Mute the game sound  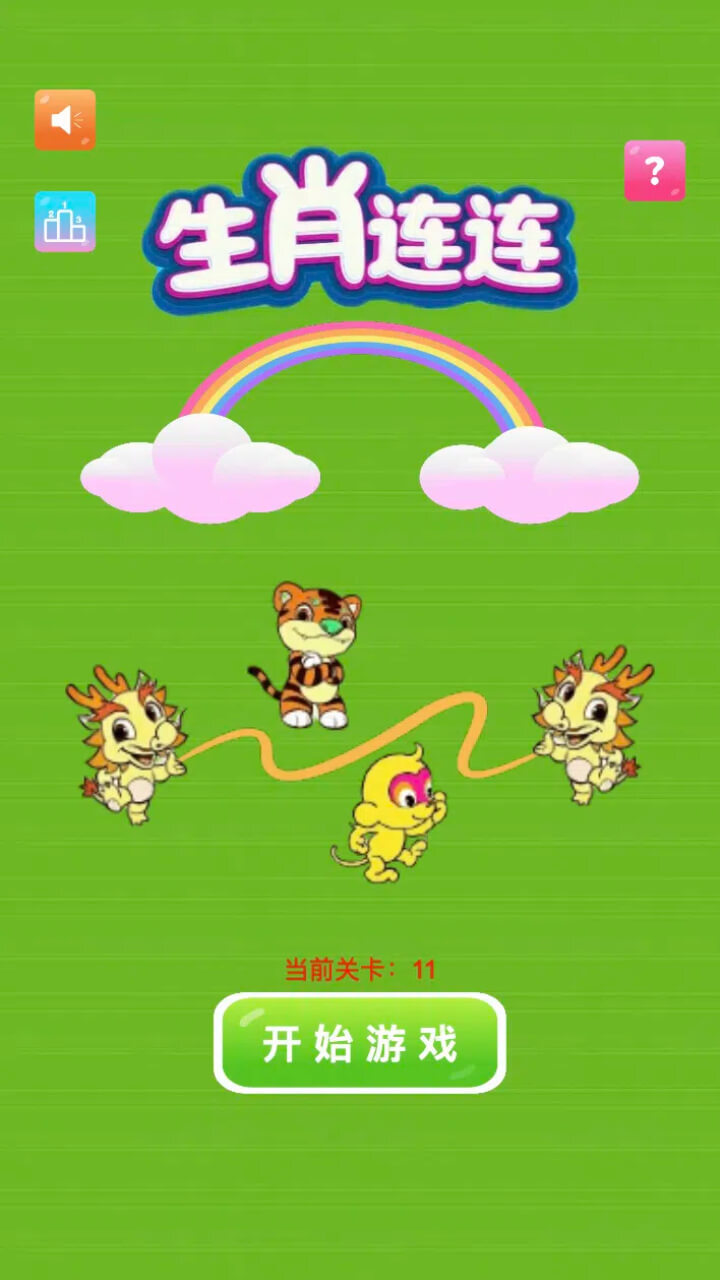(x=65, y=120)
